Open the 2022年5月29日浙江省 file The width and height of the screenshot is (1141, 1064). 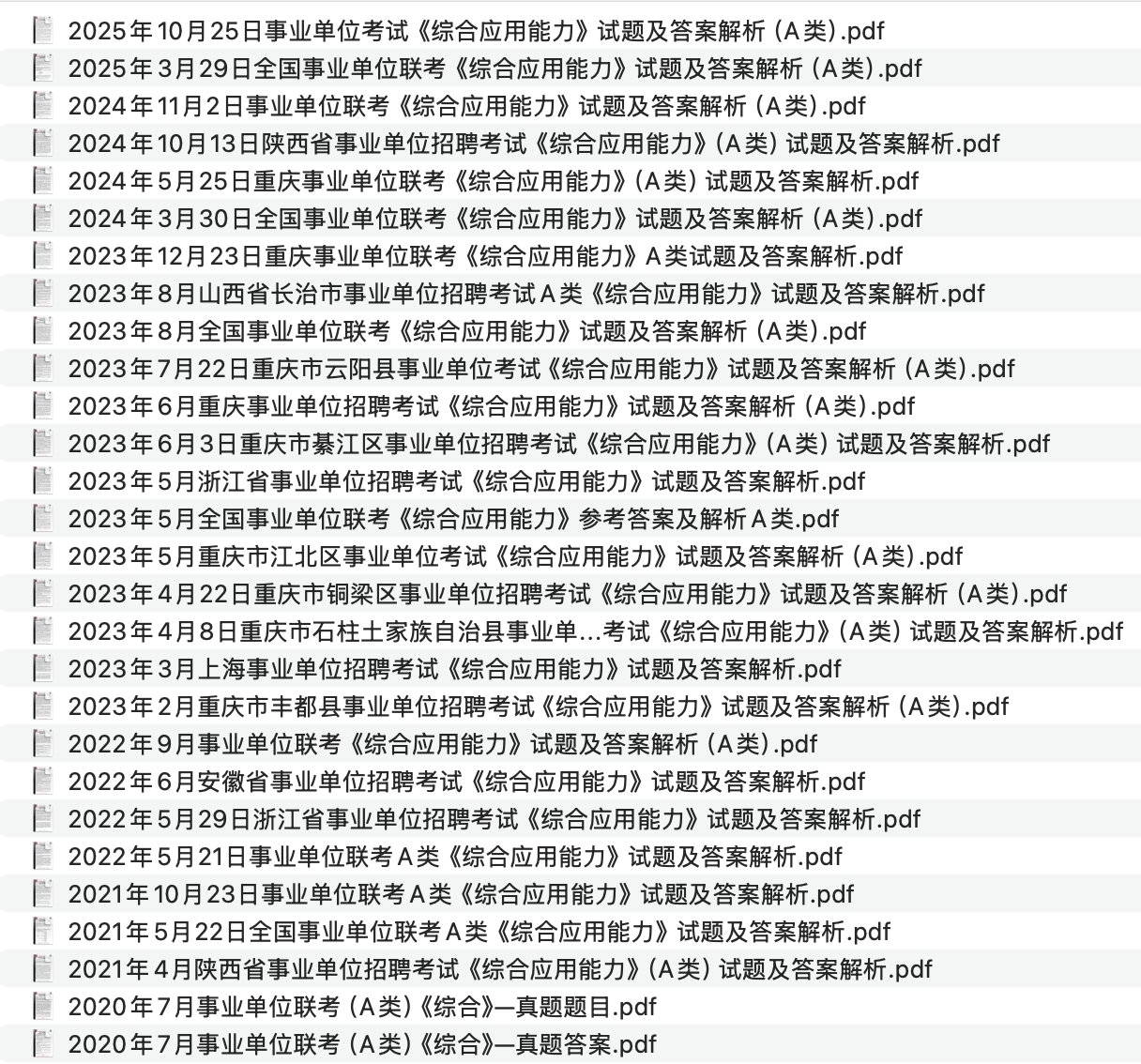(x=494, y=819)
